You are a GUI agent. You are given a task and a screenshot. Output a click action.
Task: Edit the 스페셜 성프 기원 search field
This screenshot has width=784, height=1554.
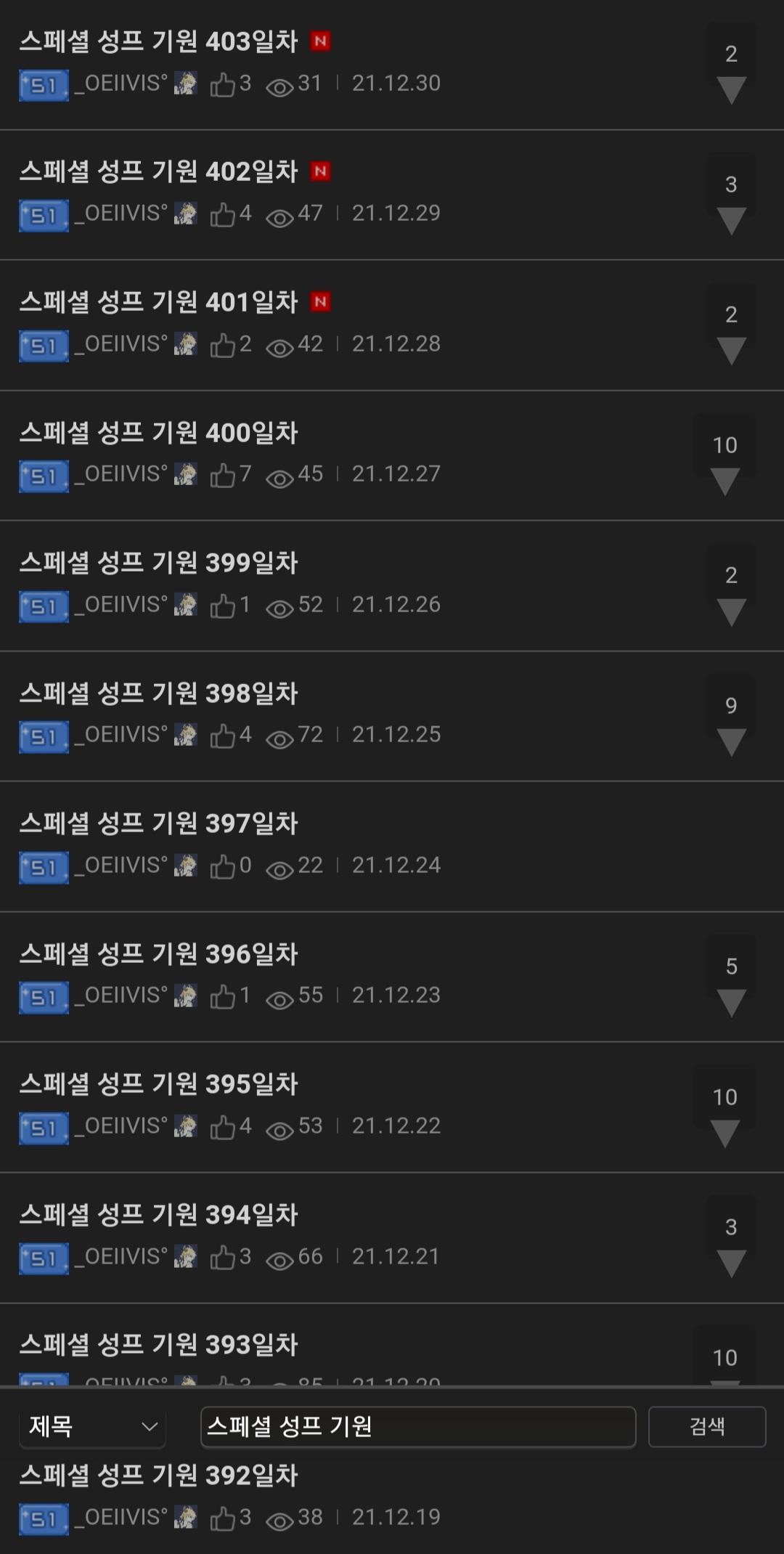417,1427
